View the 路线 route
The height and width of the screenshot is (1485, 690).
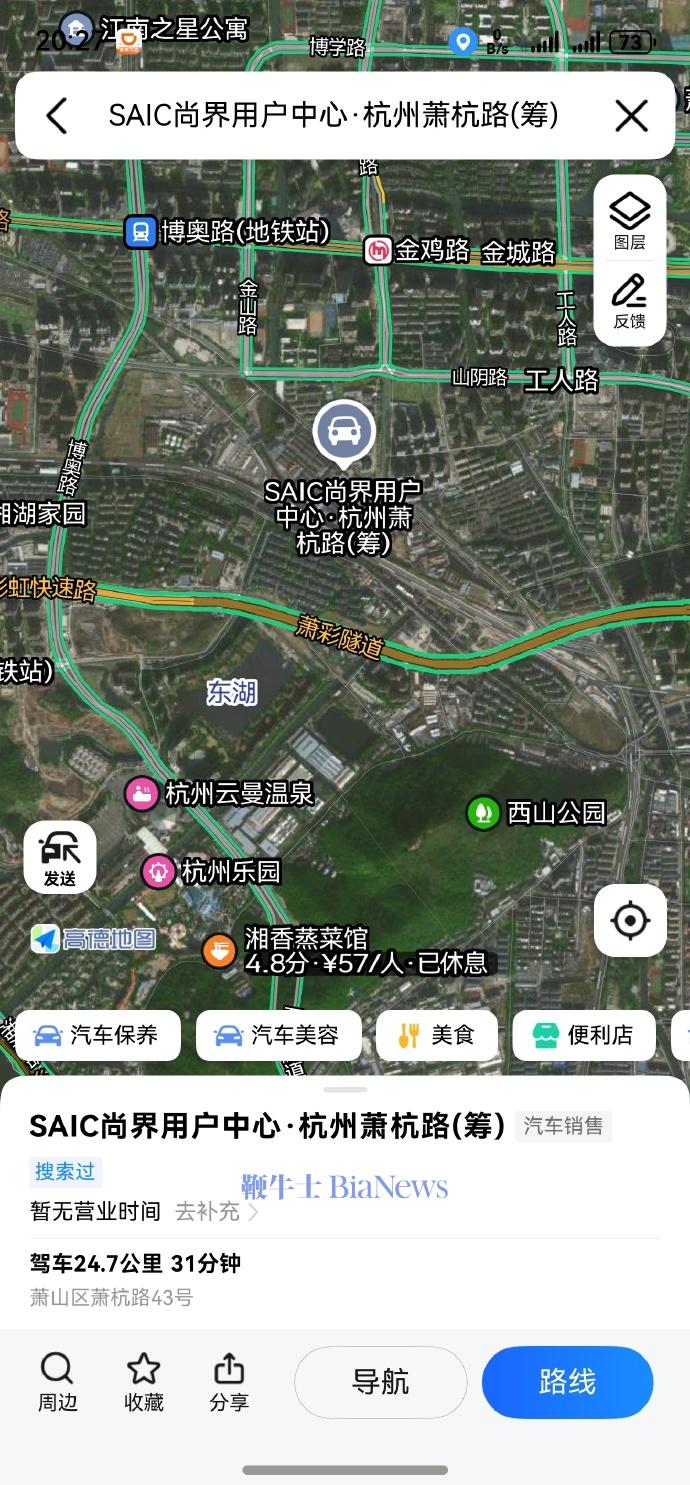(567, 1382)
